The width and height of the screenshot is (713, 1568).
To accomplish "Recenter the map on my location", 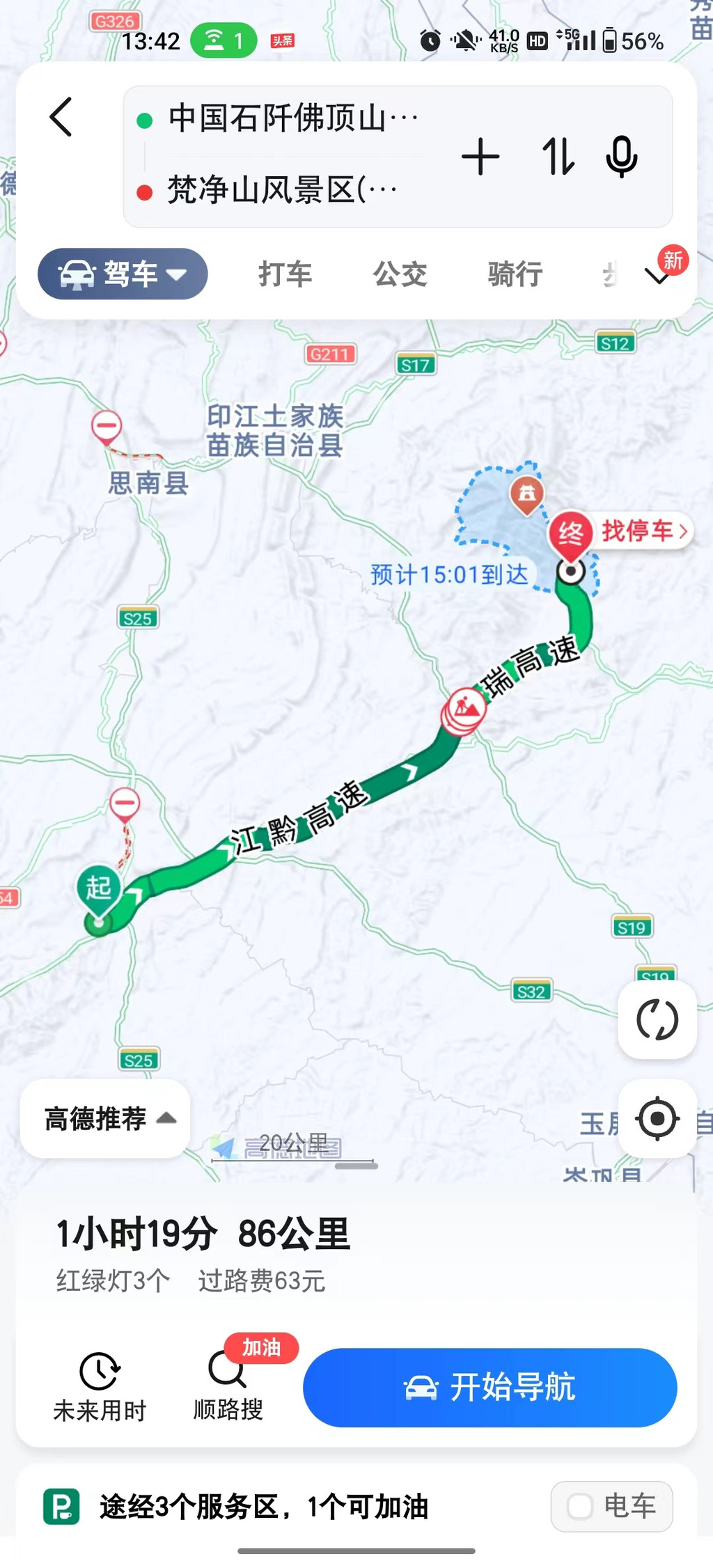I will [x=657, y=1119].
